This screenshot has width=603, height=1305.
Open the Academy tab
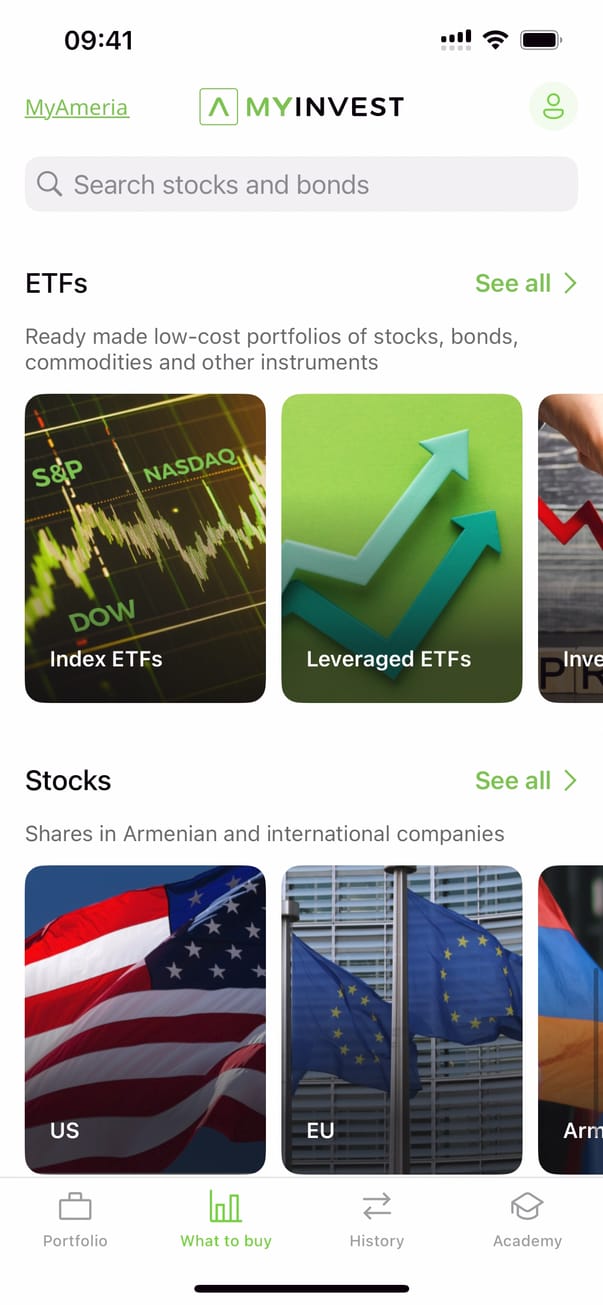(527, 1220)
